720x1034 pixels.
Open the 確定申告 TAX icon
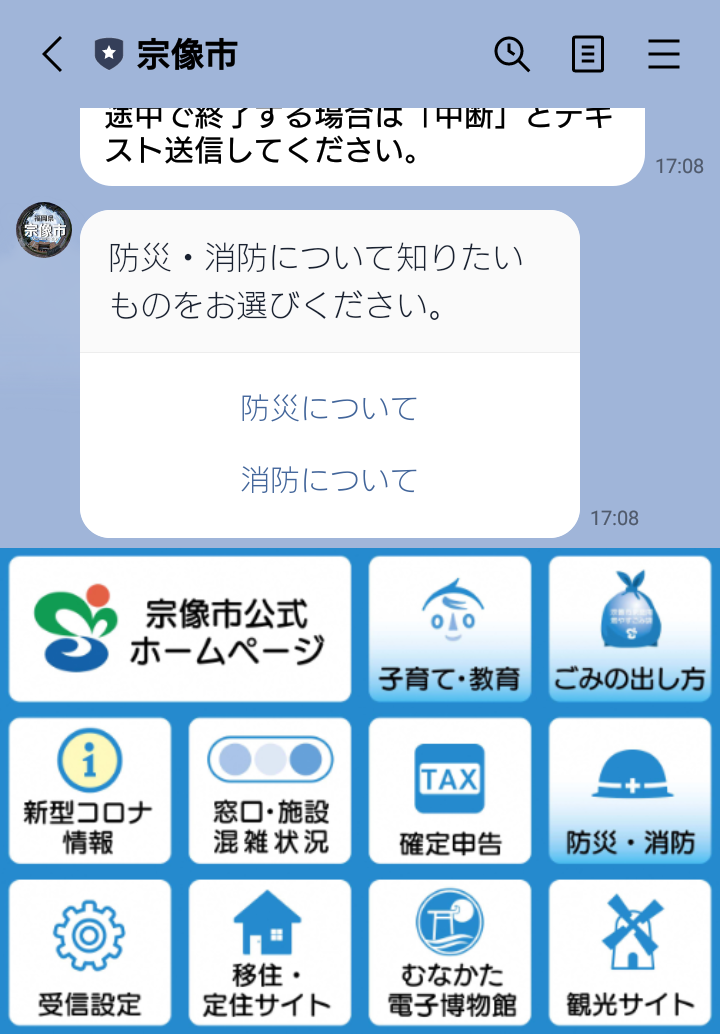[449, 789]
